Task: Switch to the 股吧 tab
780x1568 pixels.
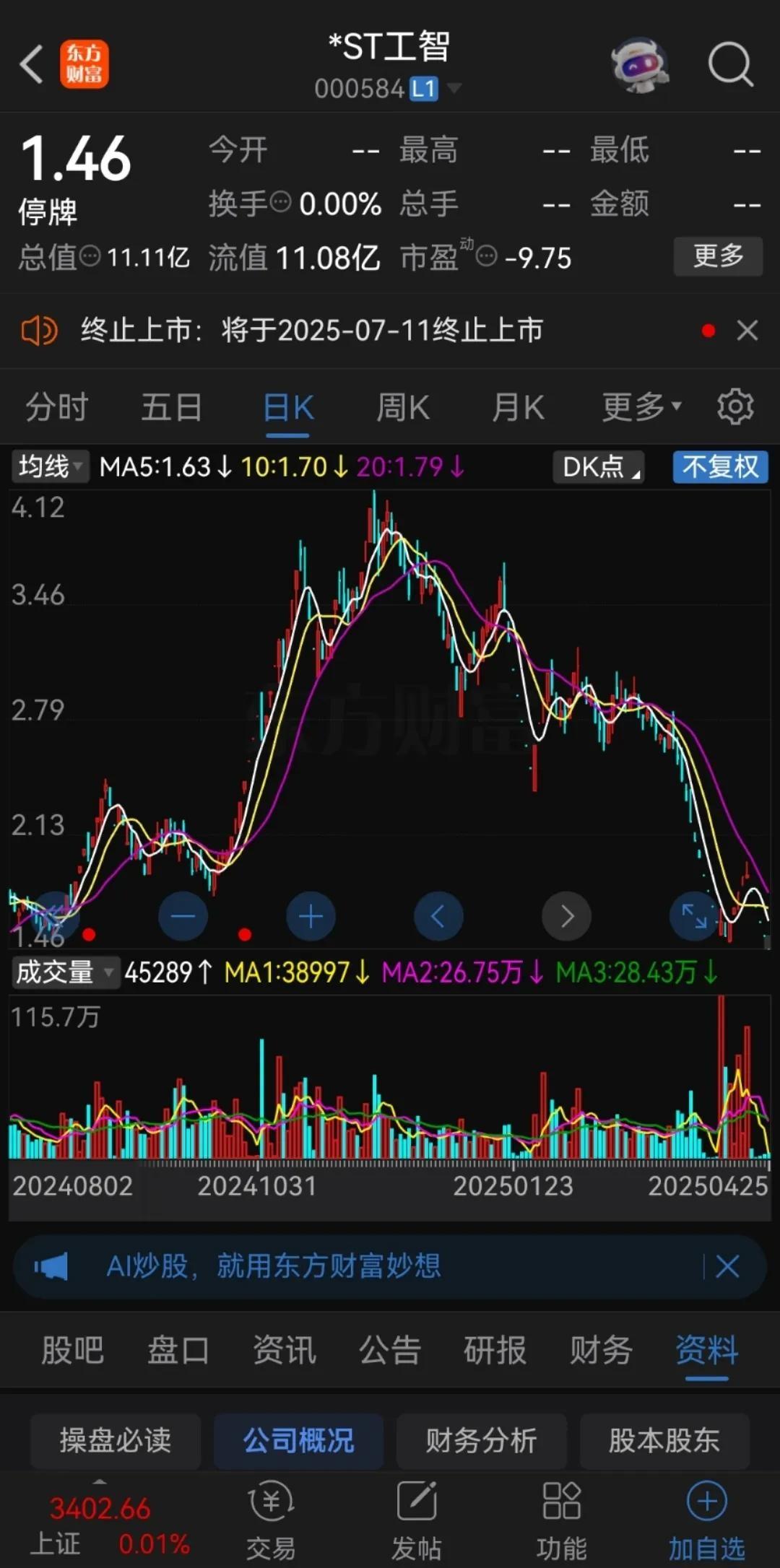Action: point(72,1350)
